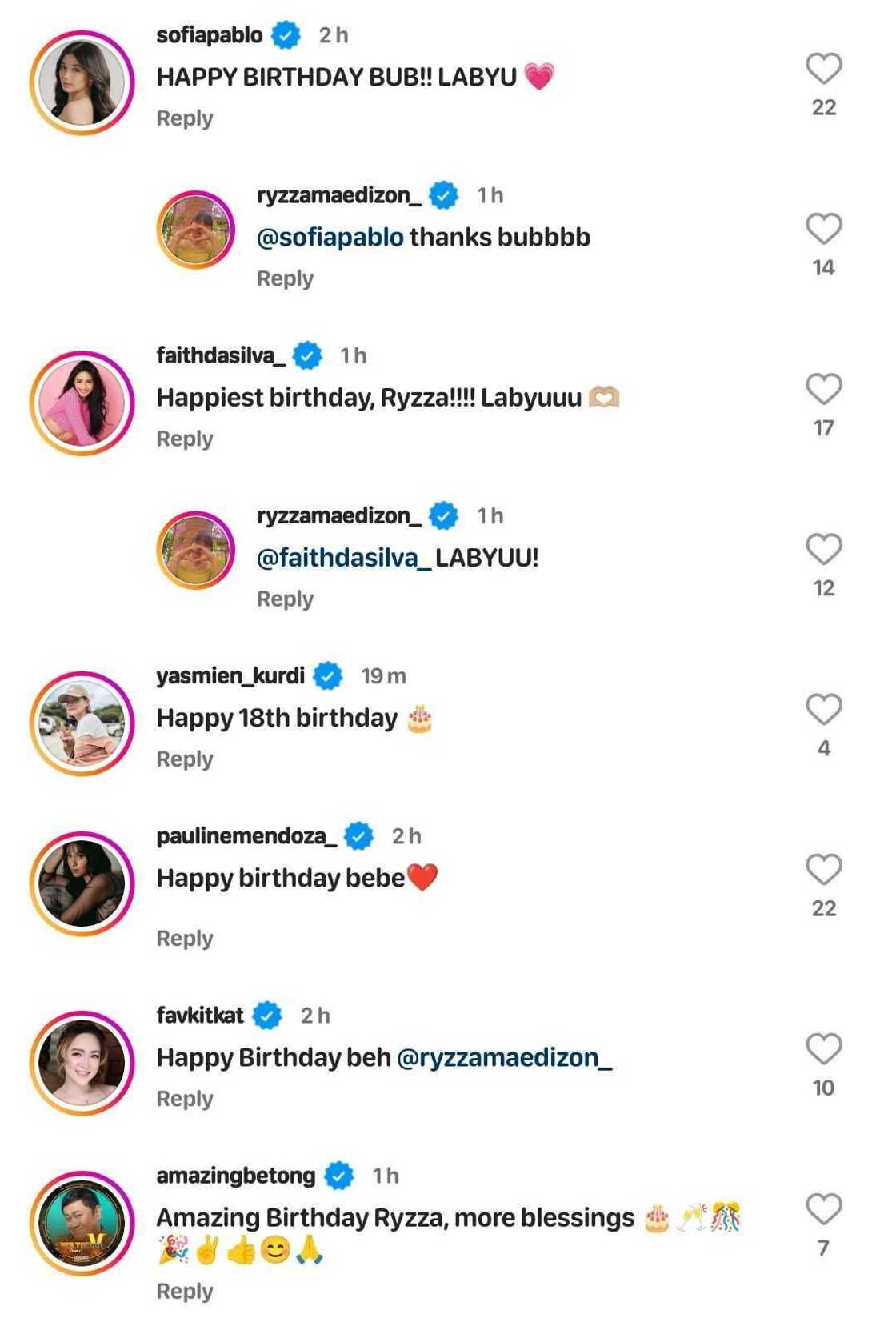Reply to amazingbetong's comment
Viewport: 896px width, 1334px height.
(x=185, y=1291)
